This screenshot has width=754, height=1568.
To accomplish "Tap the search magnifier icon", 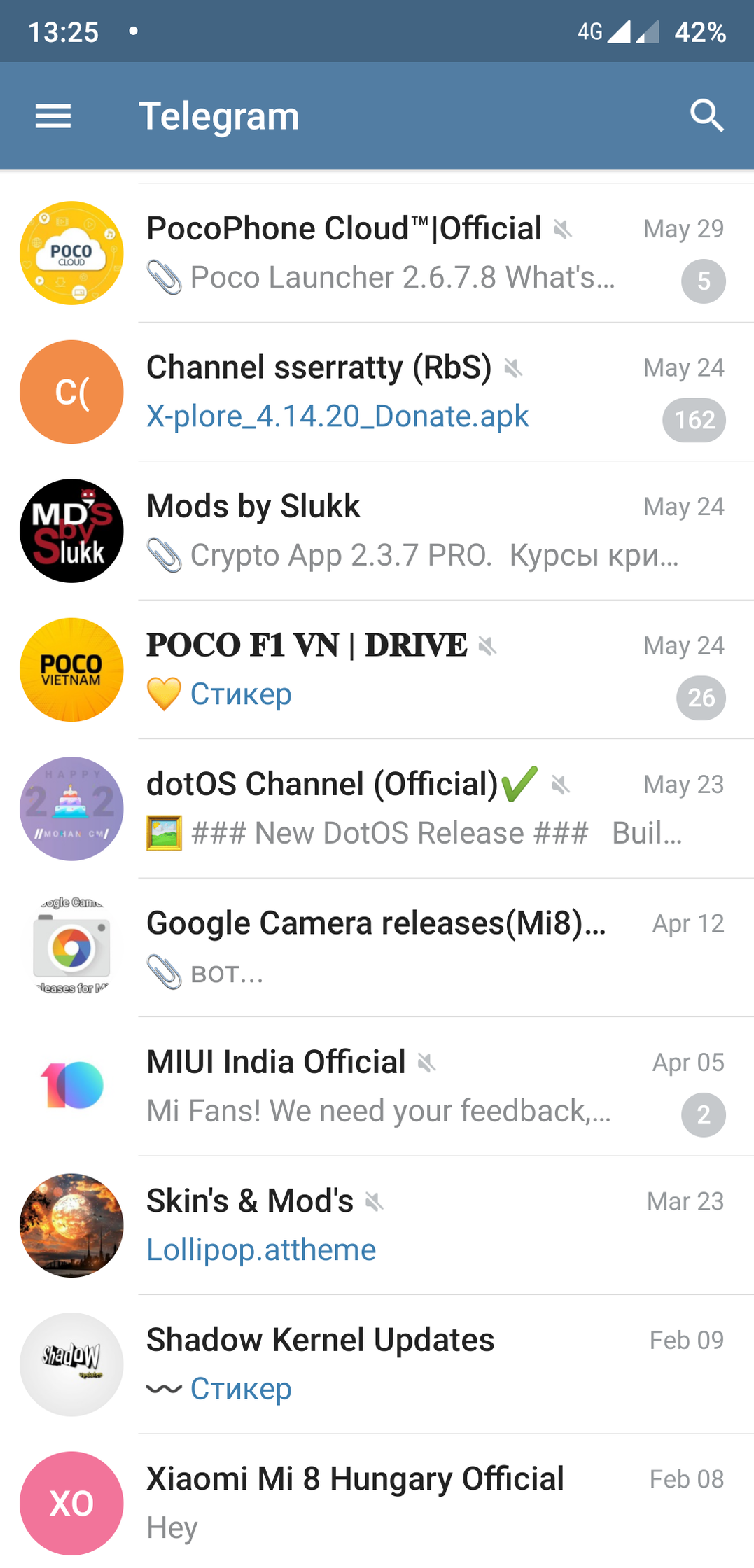I will tap(707, 115).
